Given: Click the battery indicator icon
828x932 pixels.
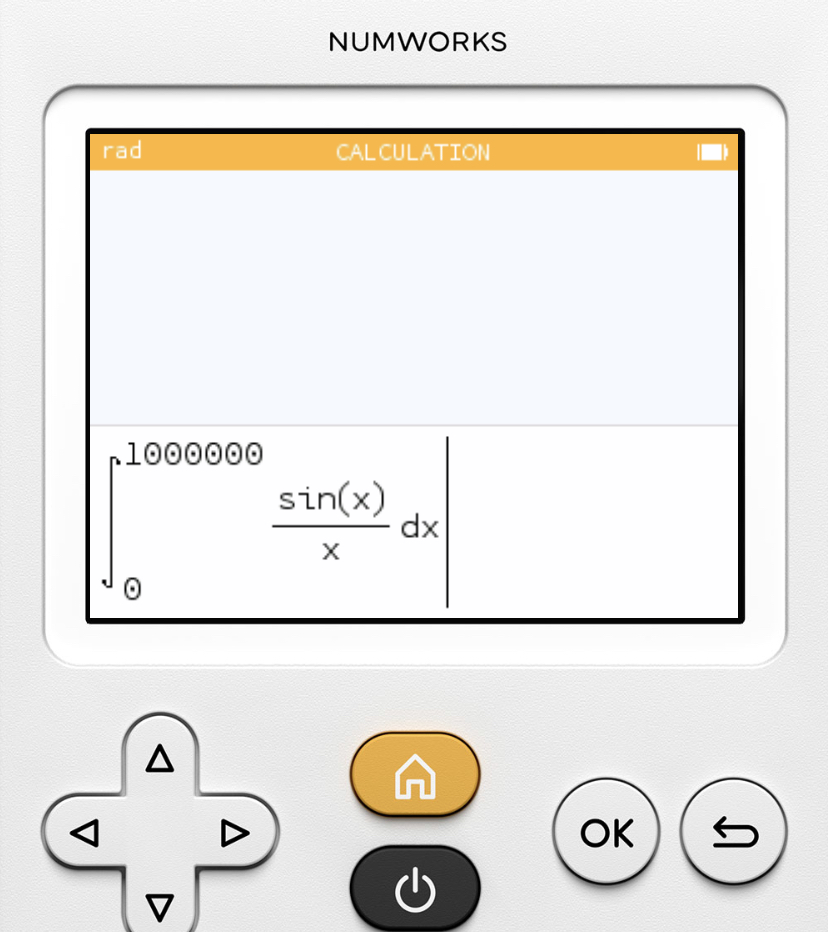Looking at the screenshot, I should tap(712, 152).
